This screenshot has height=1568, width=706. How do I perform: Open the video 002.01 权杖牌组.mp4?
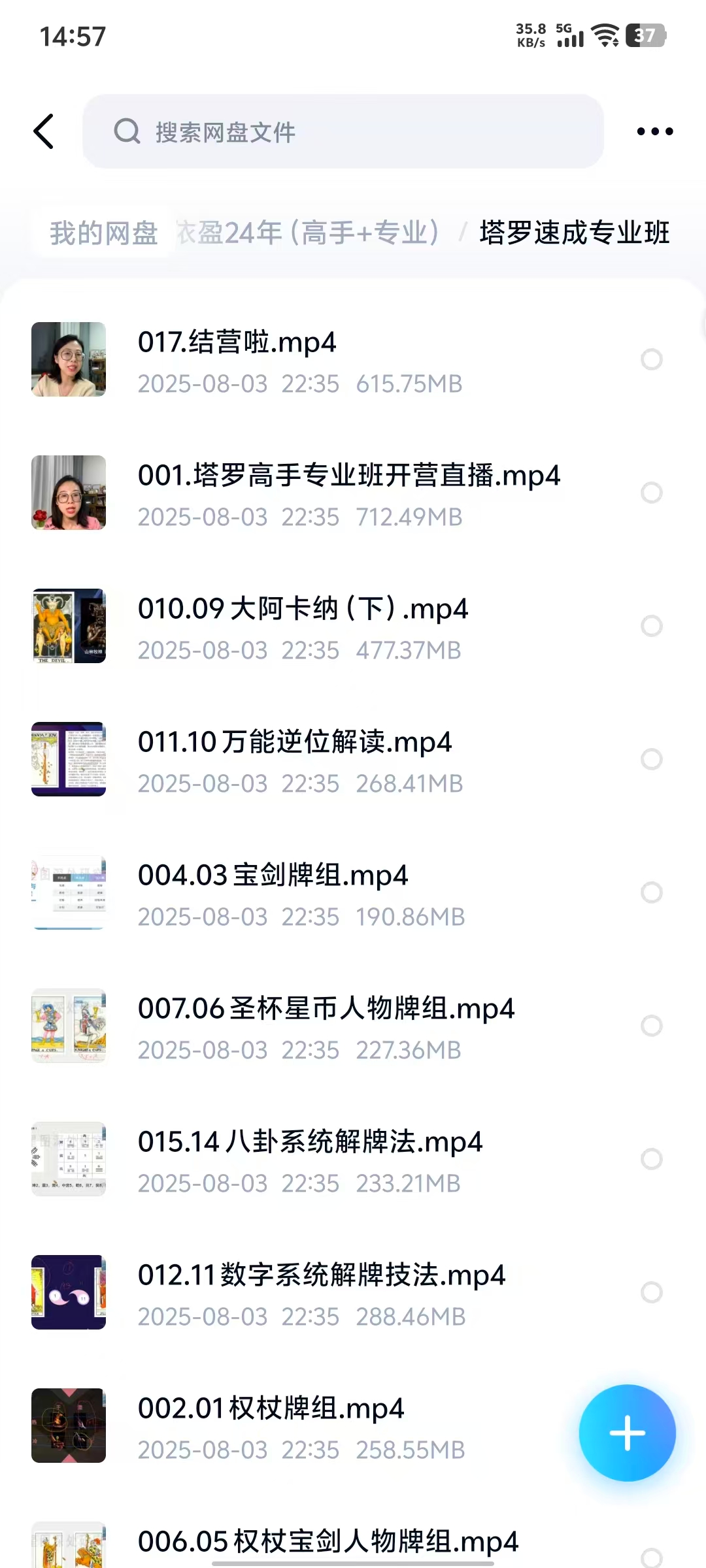271,1409
